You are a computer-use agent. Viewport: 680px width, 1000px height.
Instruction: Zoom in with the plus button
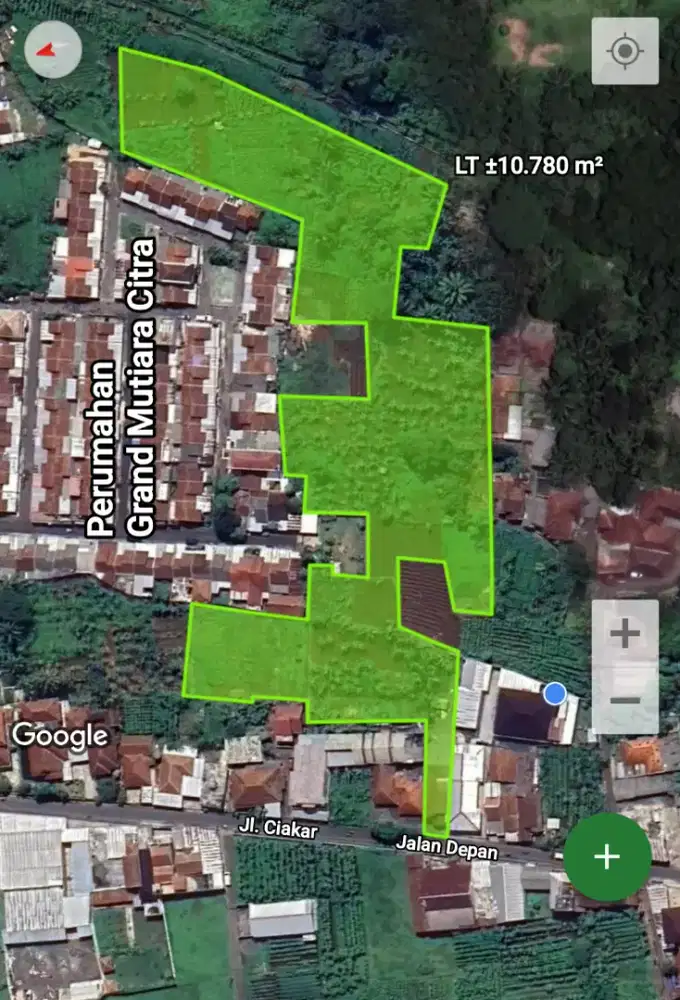pos(625,633)
